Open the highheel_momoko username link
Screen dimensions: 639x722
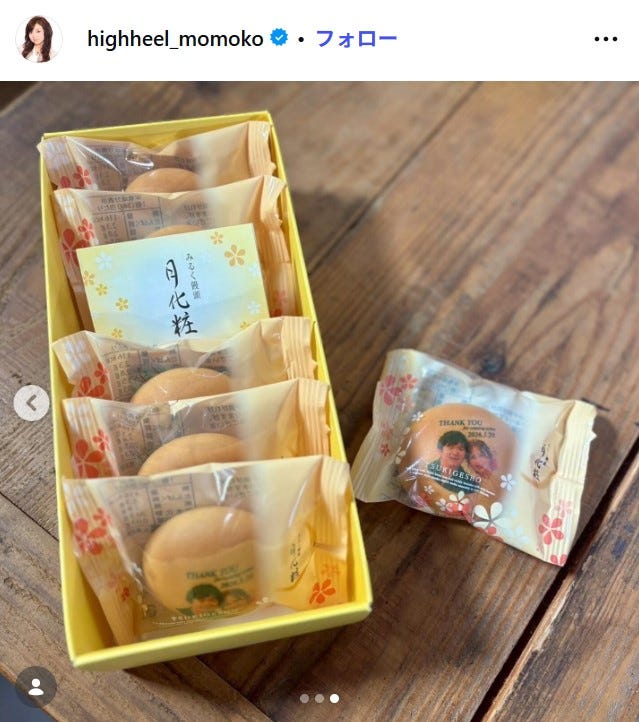click(175, 39)
